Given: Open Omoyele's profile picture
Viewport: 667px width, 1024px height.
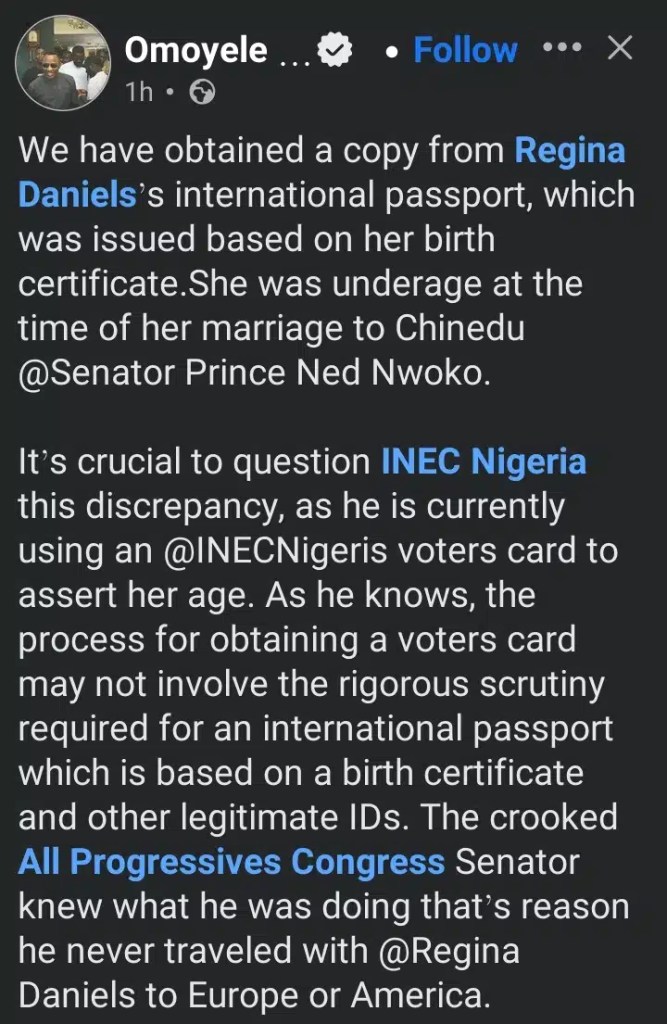Looking at the screenshot, I should 63,62.
